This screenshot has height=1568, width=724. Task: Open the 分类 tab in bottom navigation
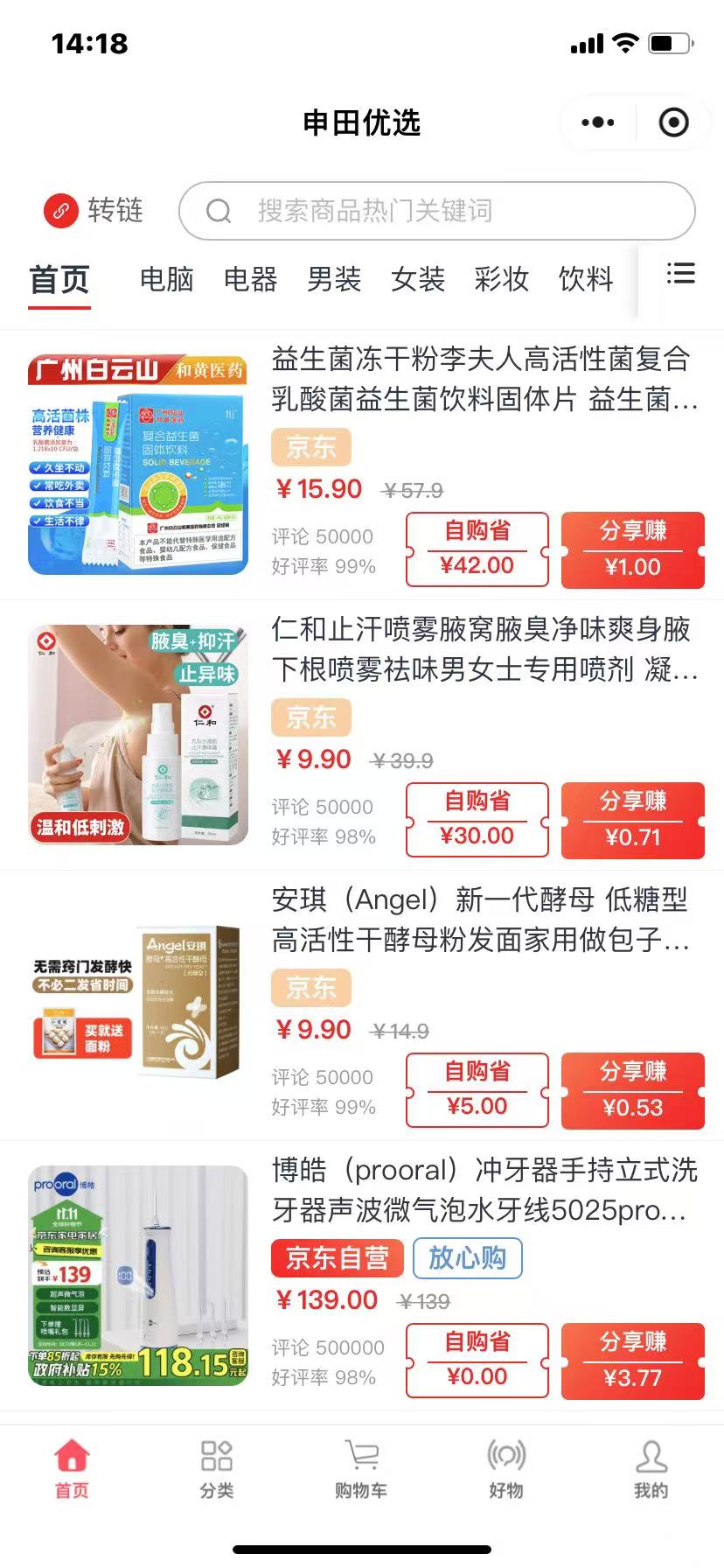pos(216,1470)
